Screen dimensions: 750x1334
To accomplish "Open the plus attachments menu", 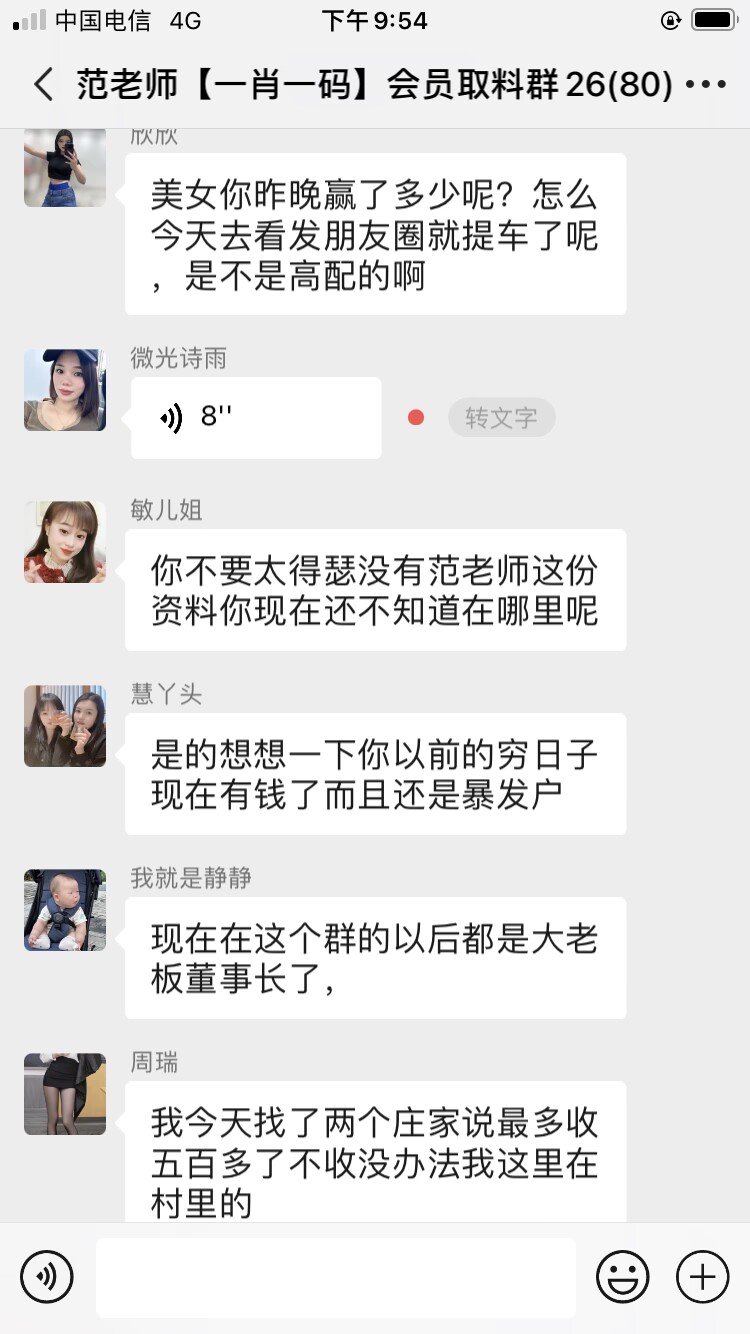I will point(702,1277).
